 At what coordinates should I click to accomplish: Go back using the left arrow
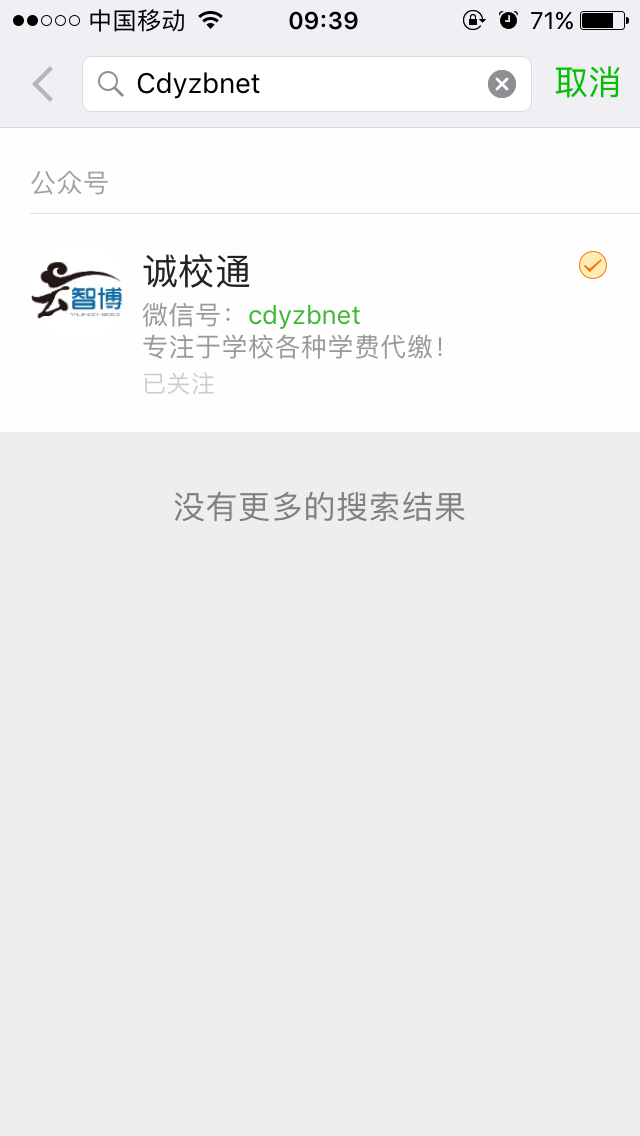[43, 84]
